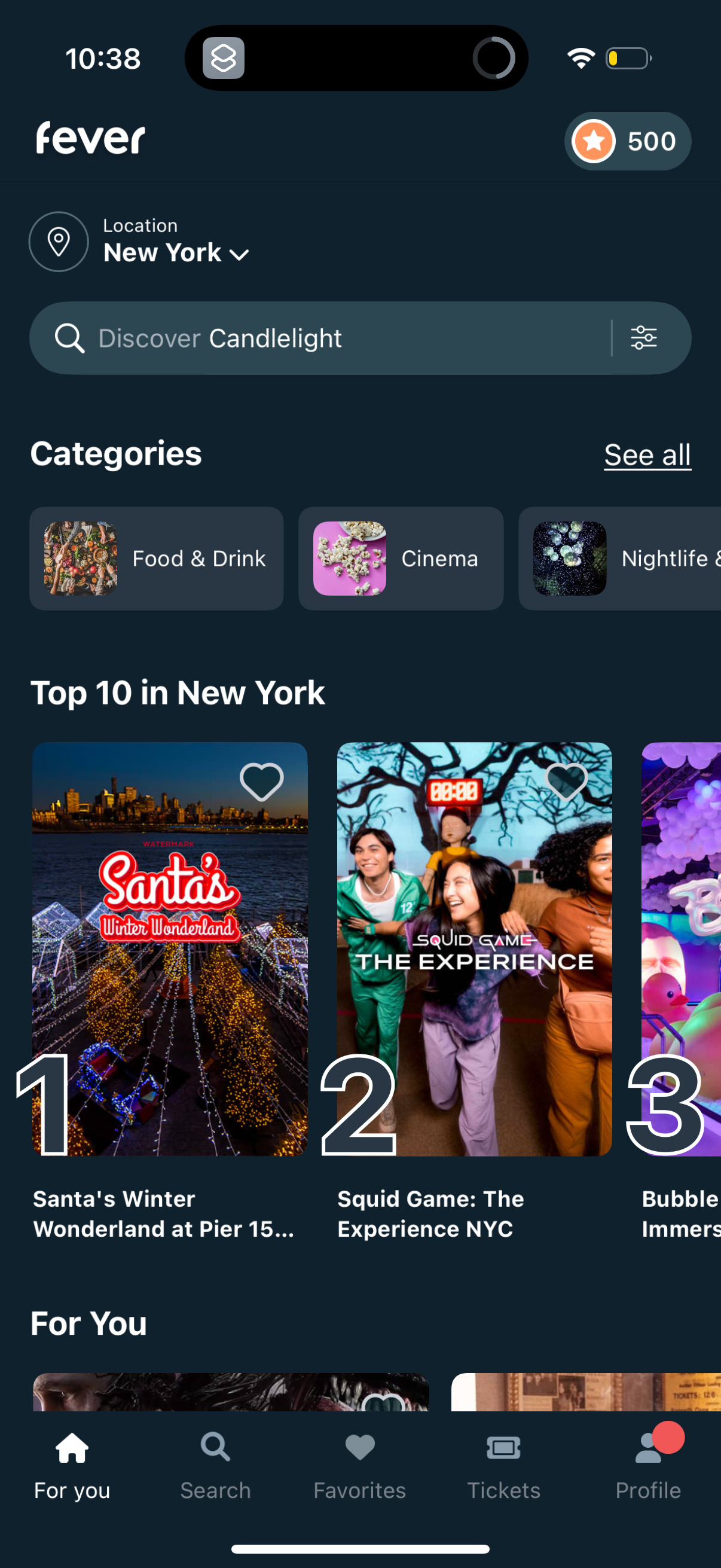This screenshot has width=721, height=1568.
Task: Select the Search icon in bottom navigation
Action: click(x=215, y=1448)
